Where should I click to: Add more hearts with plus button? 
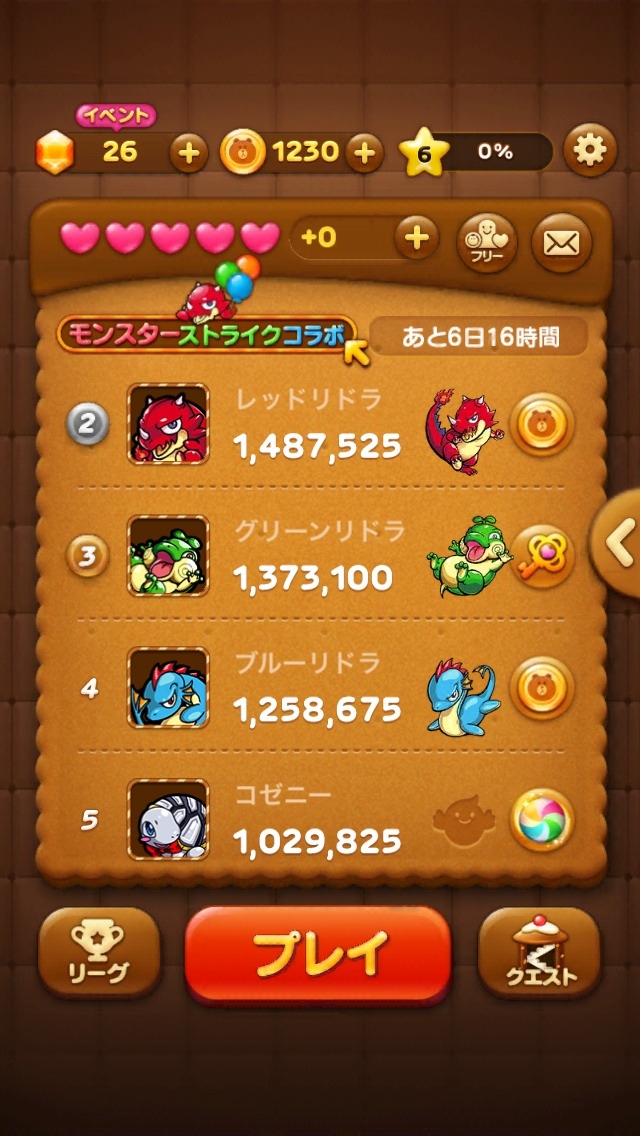point(416,238)
